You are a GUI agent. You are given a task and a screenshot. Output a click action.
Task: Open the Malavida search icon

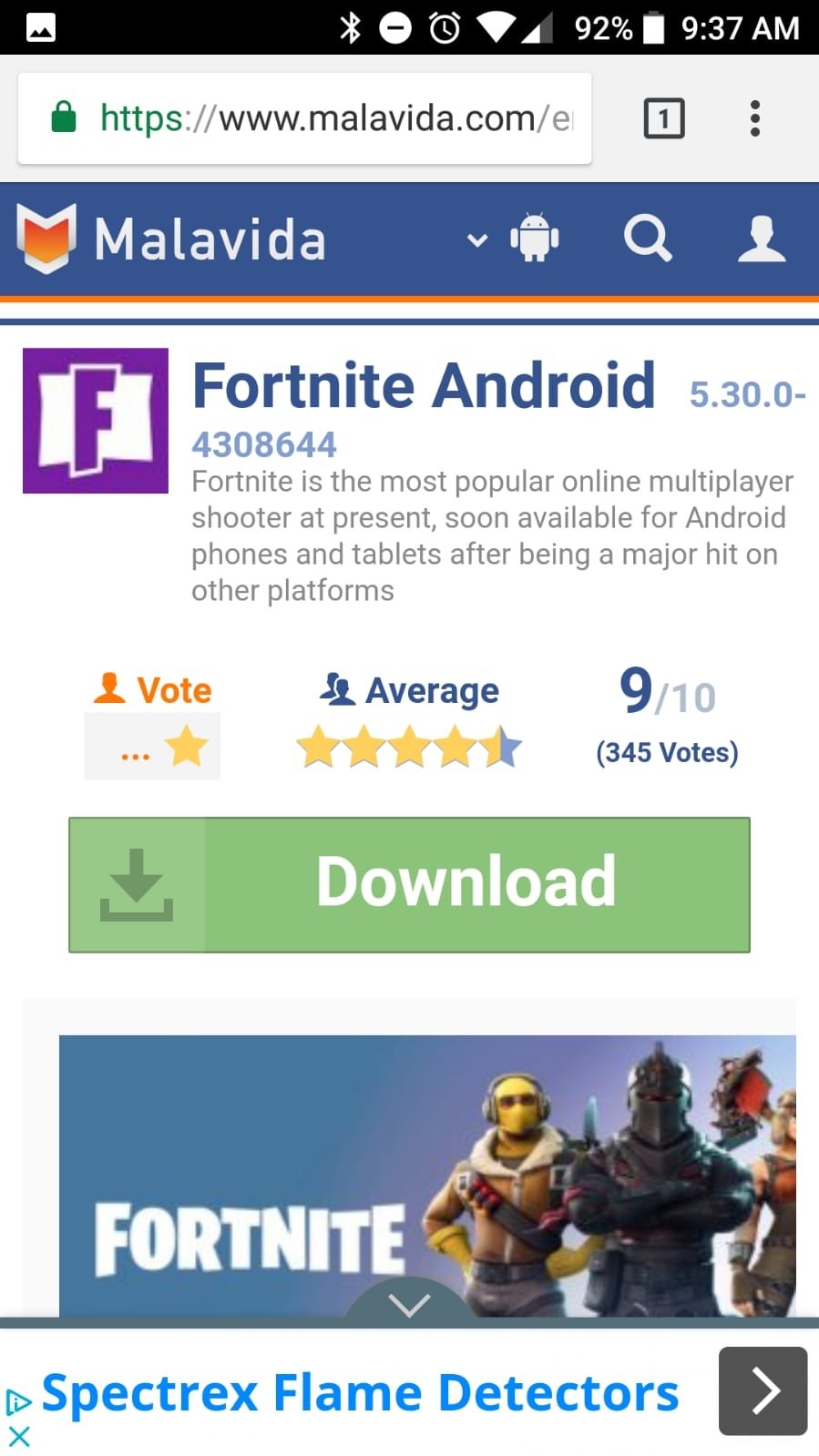pos(648,239)
